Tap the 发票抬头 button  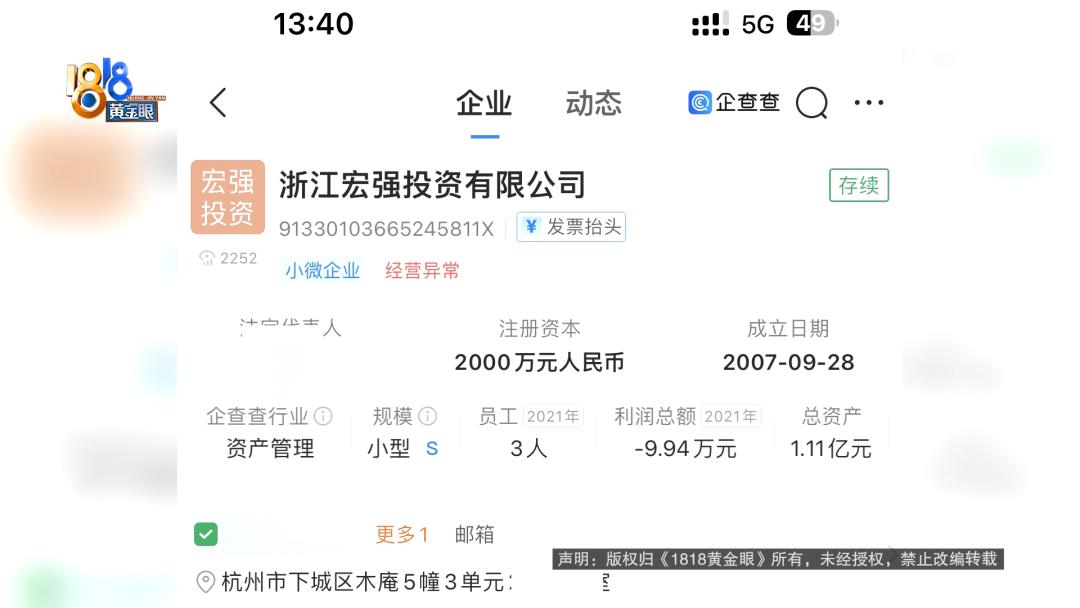click(572, 227)
